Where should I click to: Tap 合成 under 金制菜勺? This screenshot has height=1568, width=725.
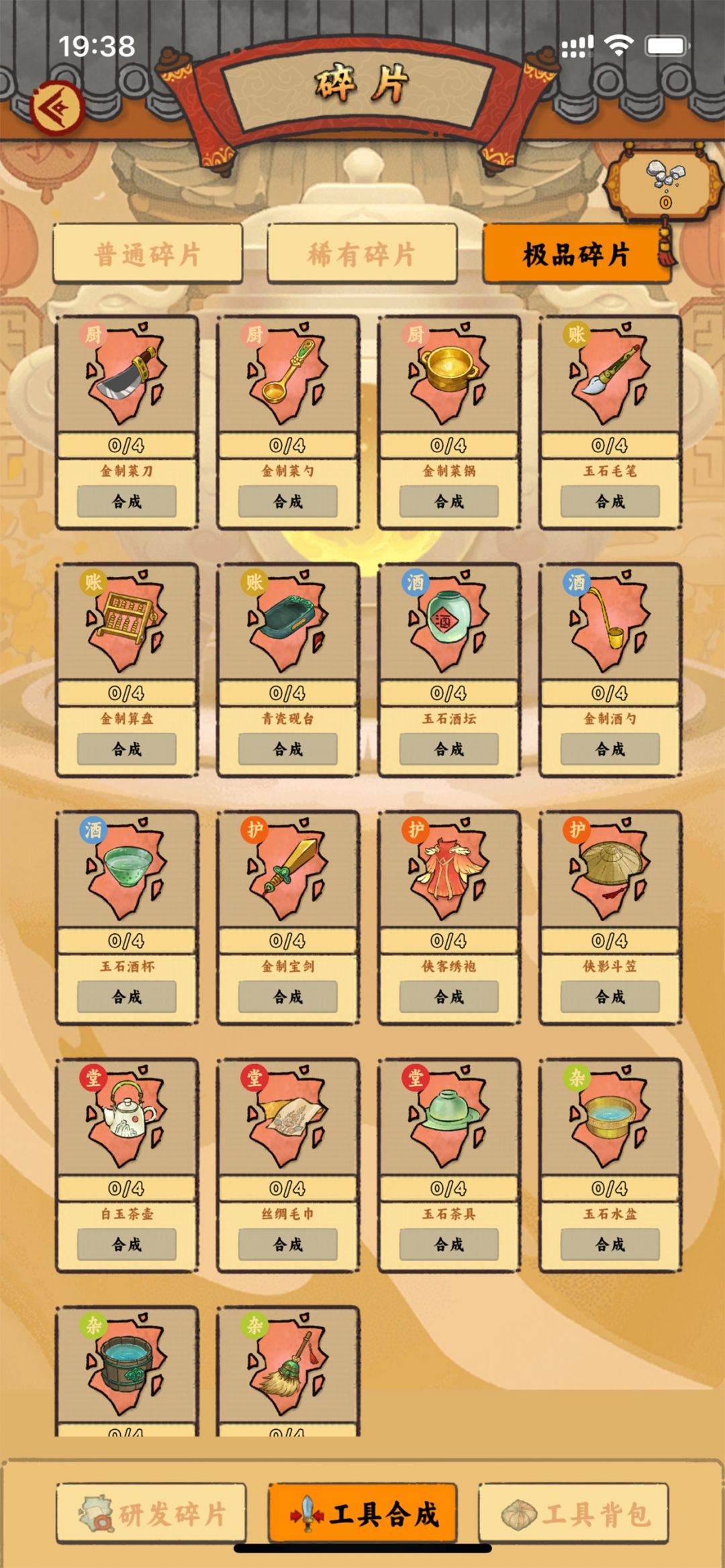(x=288, y=501)
